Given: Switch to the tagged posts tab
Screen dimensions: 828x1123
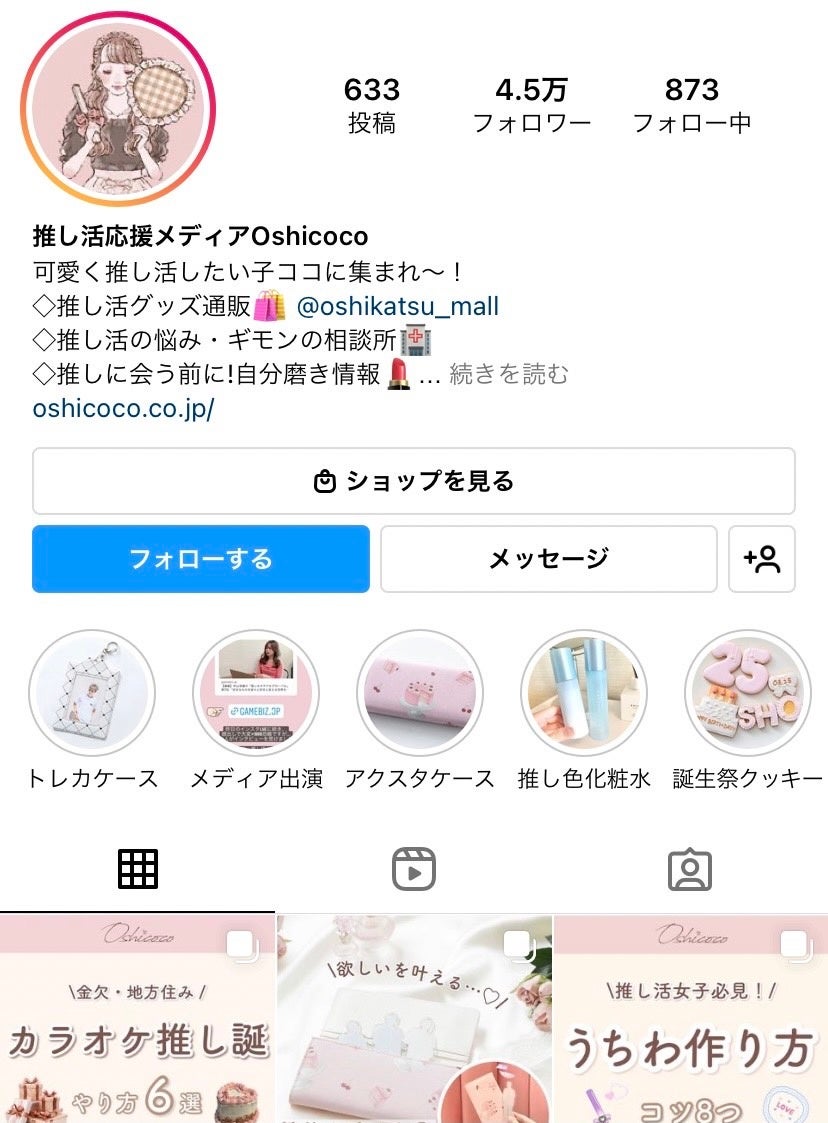Looking at the screenshot, I should tap(689, 870).
